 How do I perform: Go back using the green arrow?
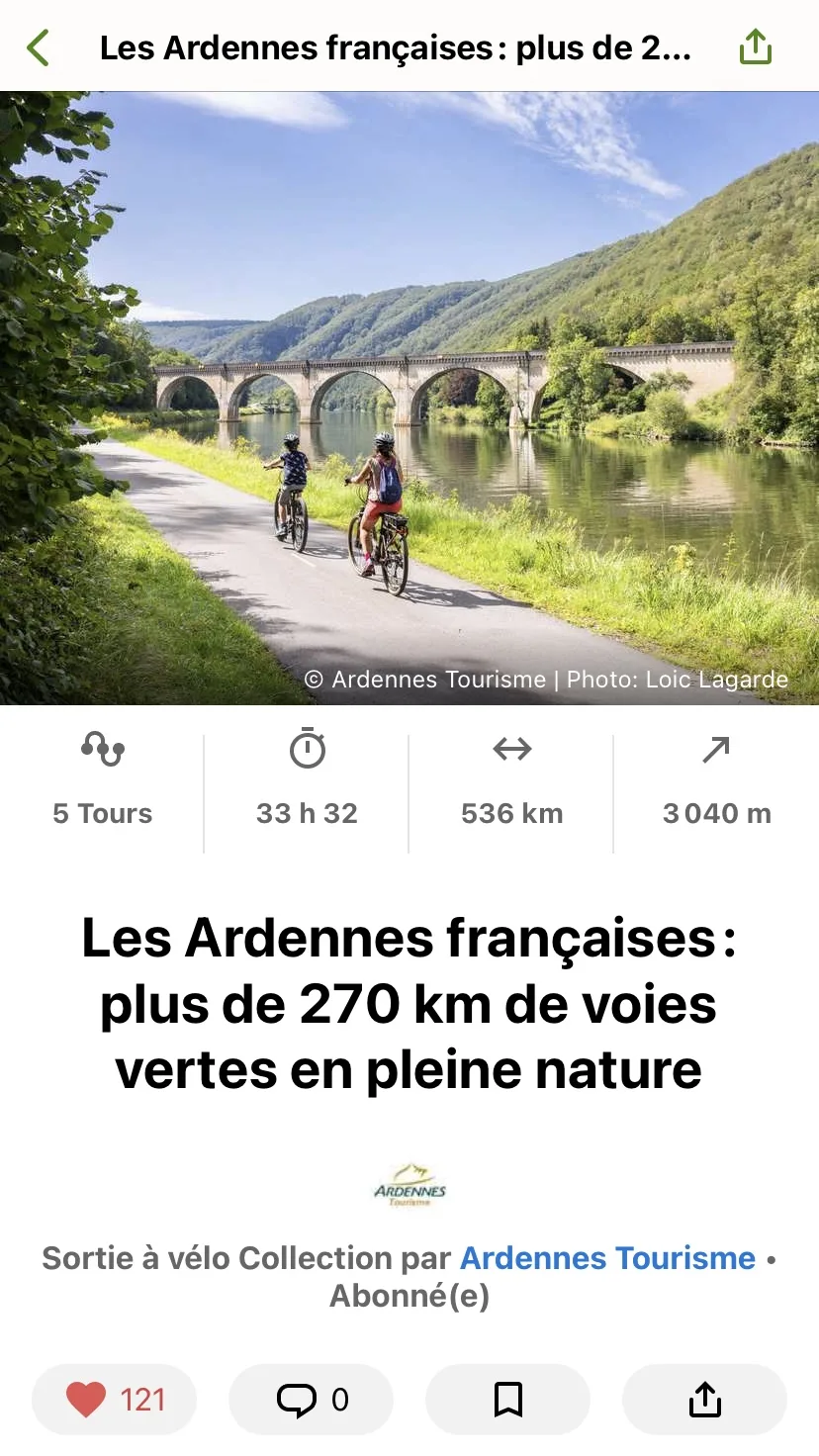click(39, 47)
